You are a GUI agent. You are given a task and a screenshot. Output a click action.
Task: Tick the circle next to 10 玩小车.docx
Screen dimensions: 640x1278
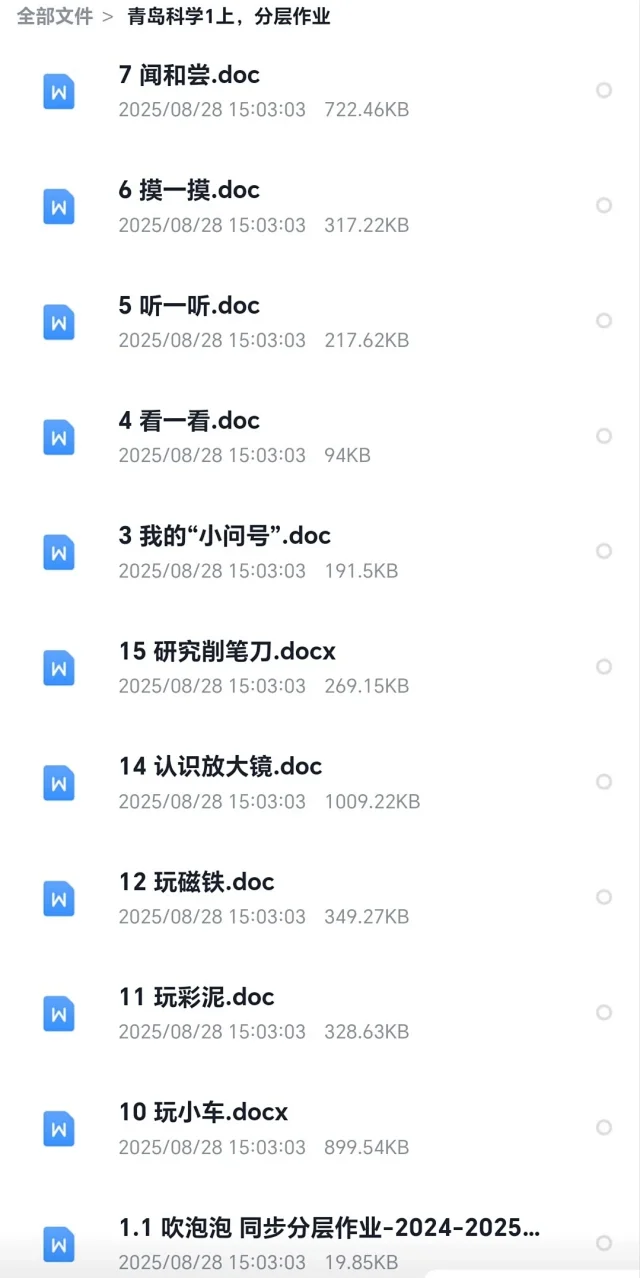[604, 1127]
